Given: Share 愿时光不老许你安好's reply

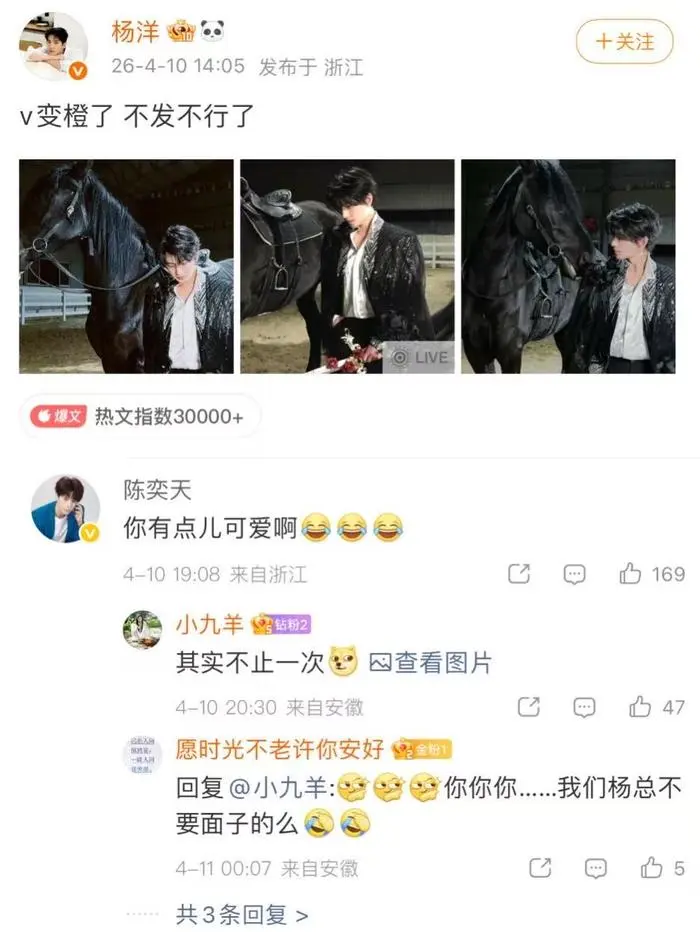Looking at the screenshot, I should tap(540, 868).
